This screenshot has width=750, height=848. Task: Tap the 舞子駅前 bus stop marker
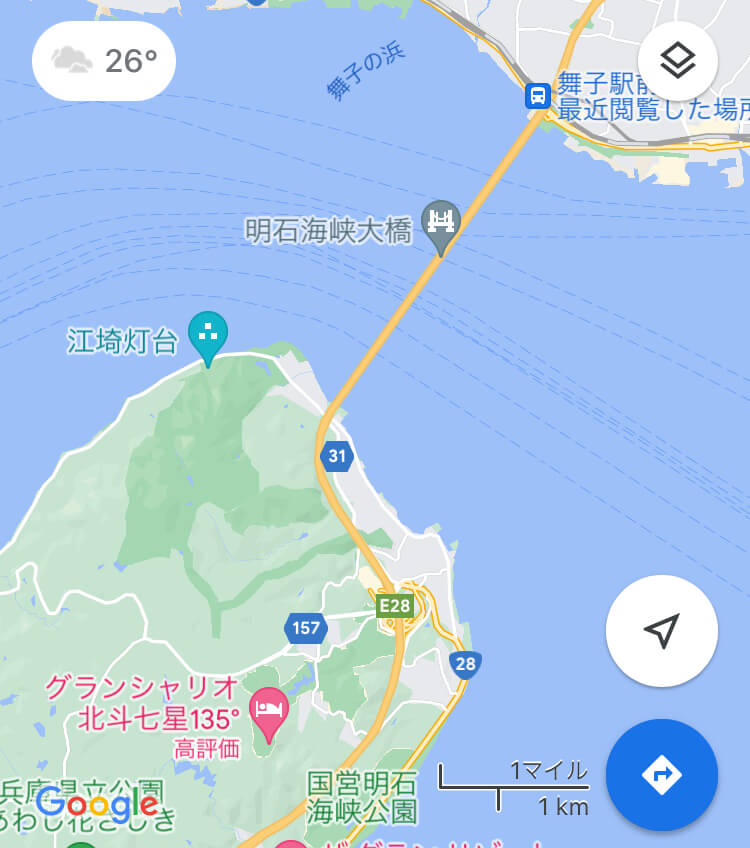point(538,96)
